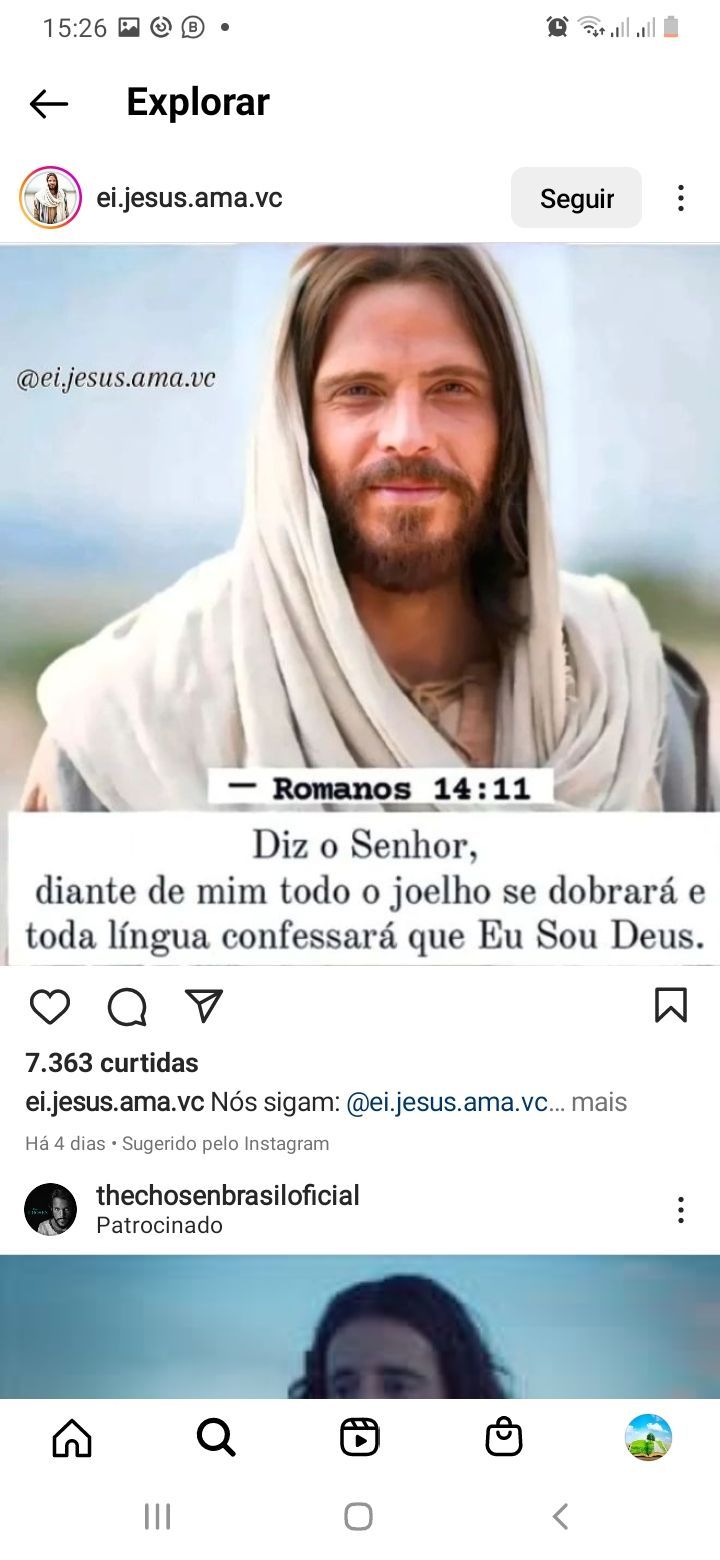
Task: Follow ei.jesus.ama.vc with the Seguir button
Action: click(x=576, y=198)
